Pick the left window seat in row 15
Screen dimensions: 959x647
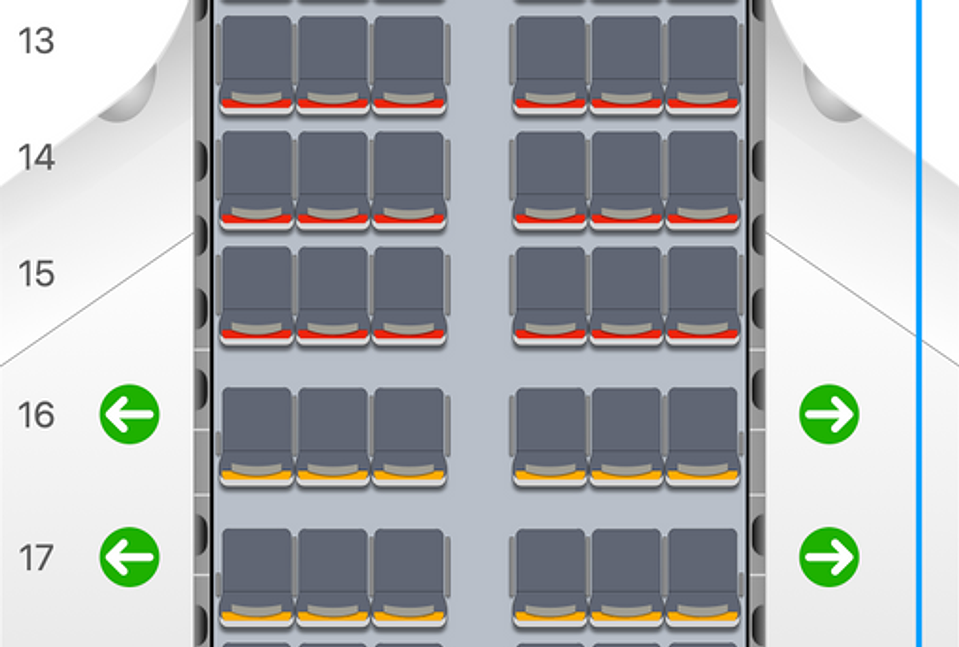[x=257, y=295]
